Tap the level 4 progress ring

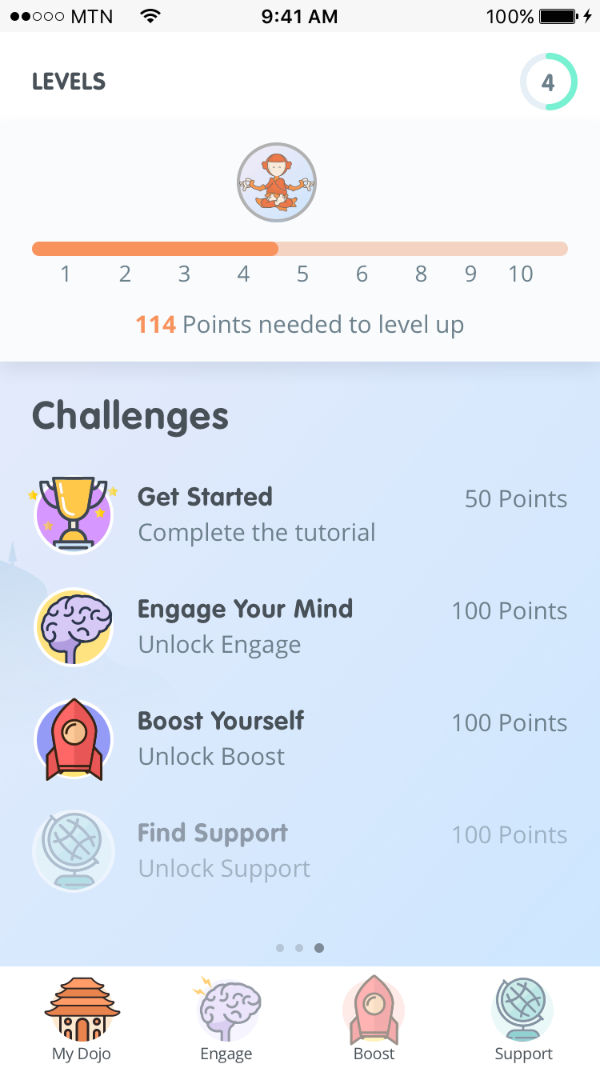coord(548,82)
